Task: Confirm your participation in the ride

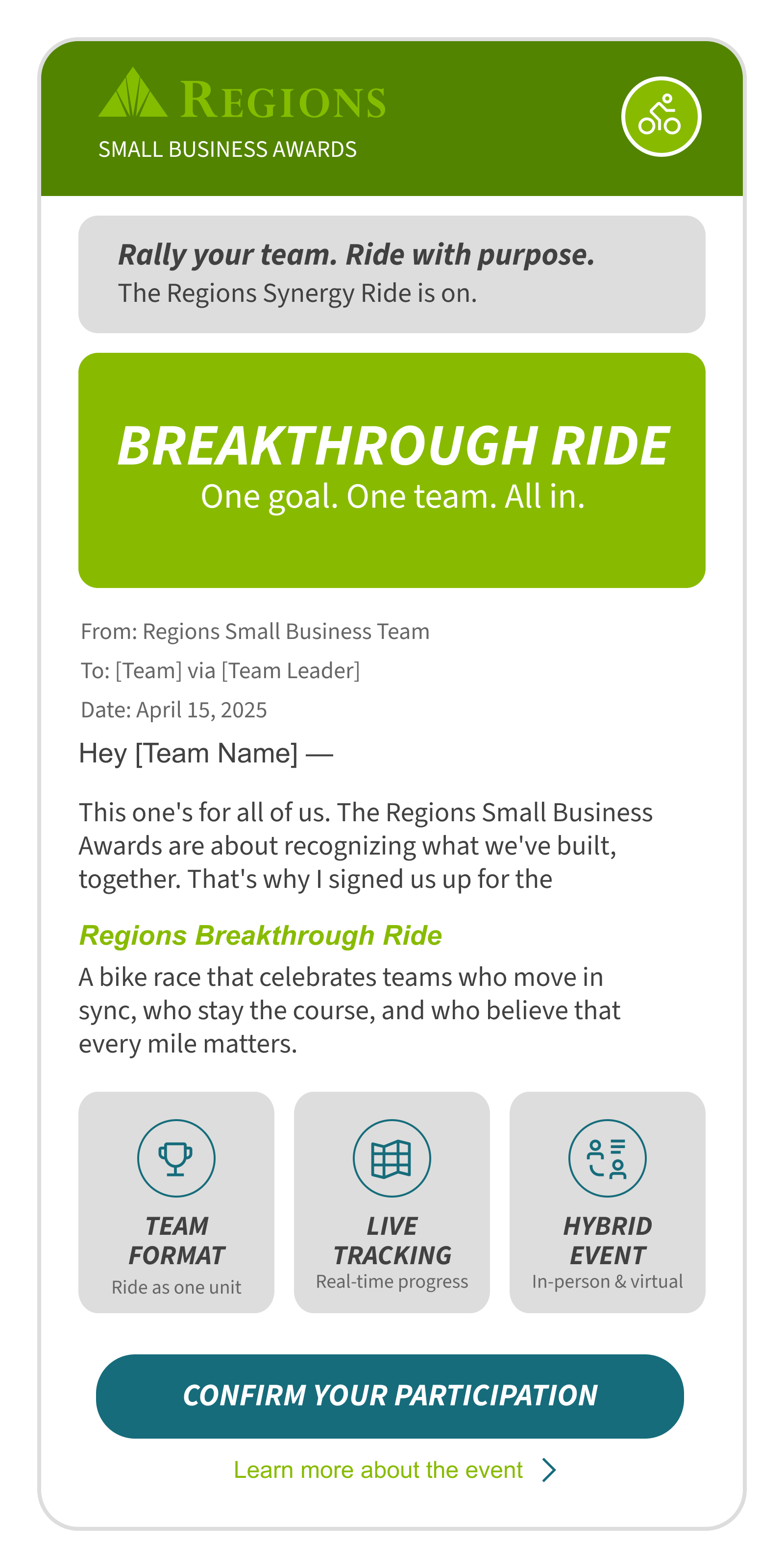Action: (x=390, y=1396)
